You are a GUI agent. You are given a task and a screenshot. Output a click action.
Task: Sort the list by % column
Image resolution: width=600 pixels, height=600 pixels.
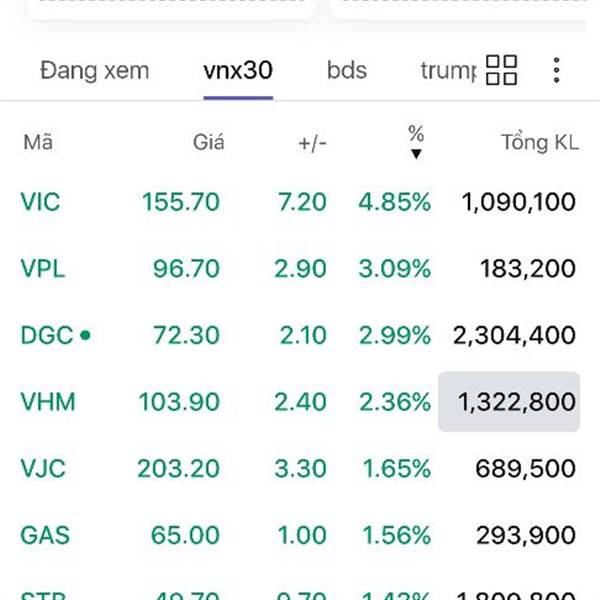(416, 142)
